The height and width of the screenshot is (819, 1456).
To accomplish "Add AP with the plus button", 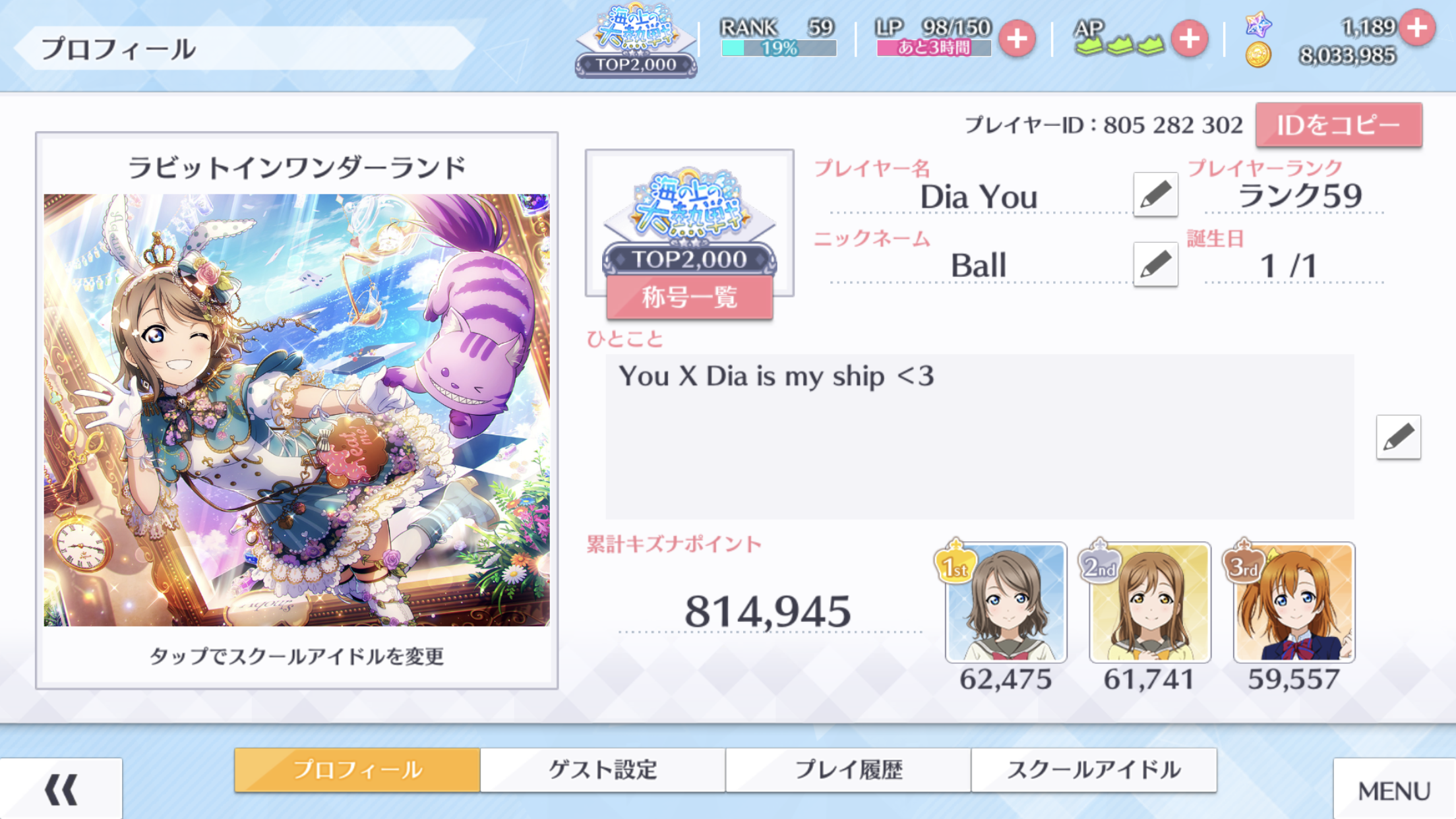I will [1189, 39].
